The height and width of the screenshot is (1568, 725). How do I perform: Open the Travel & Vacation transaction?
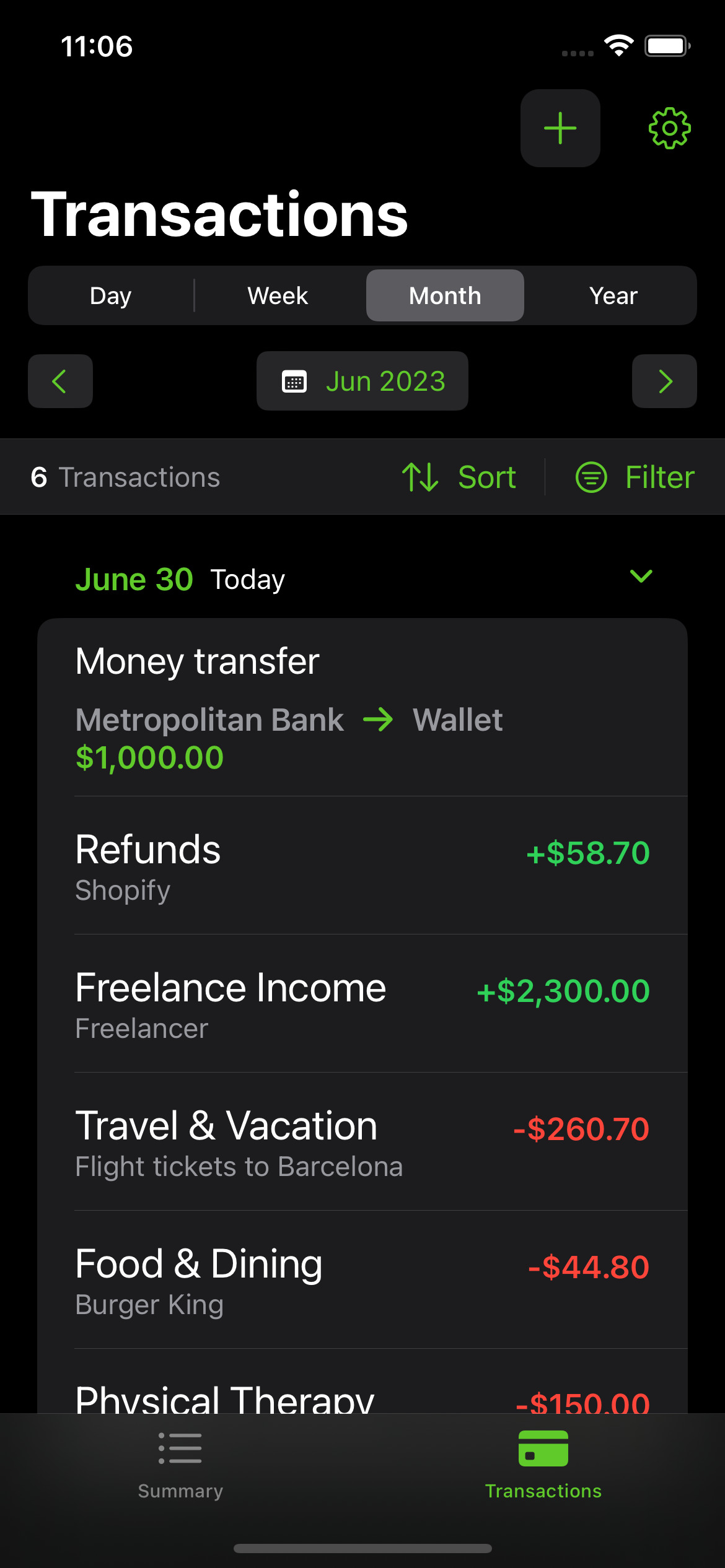362,1142
